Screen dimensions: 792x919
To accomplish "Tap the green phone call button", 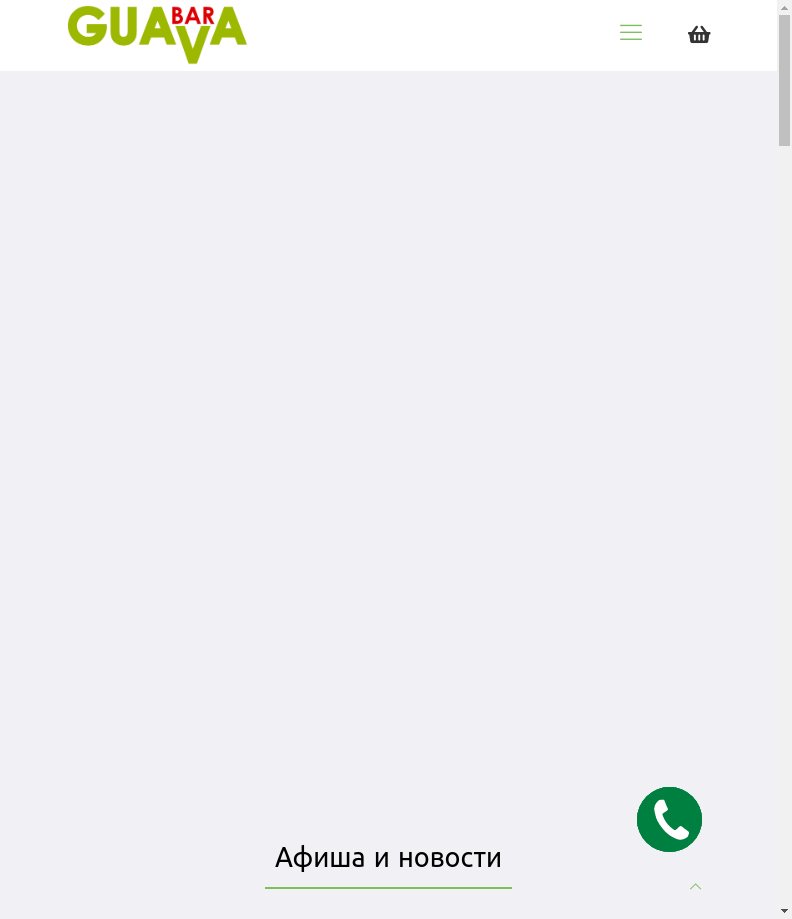I will click(669, 819).
